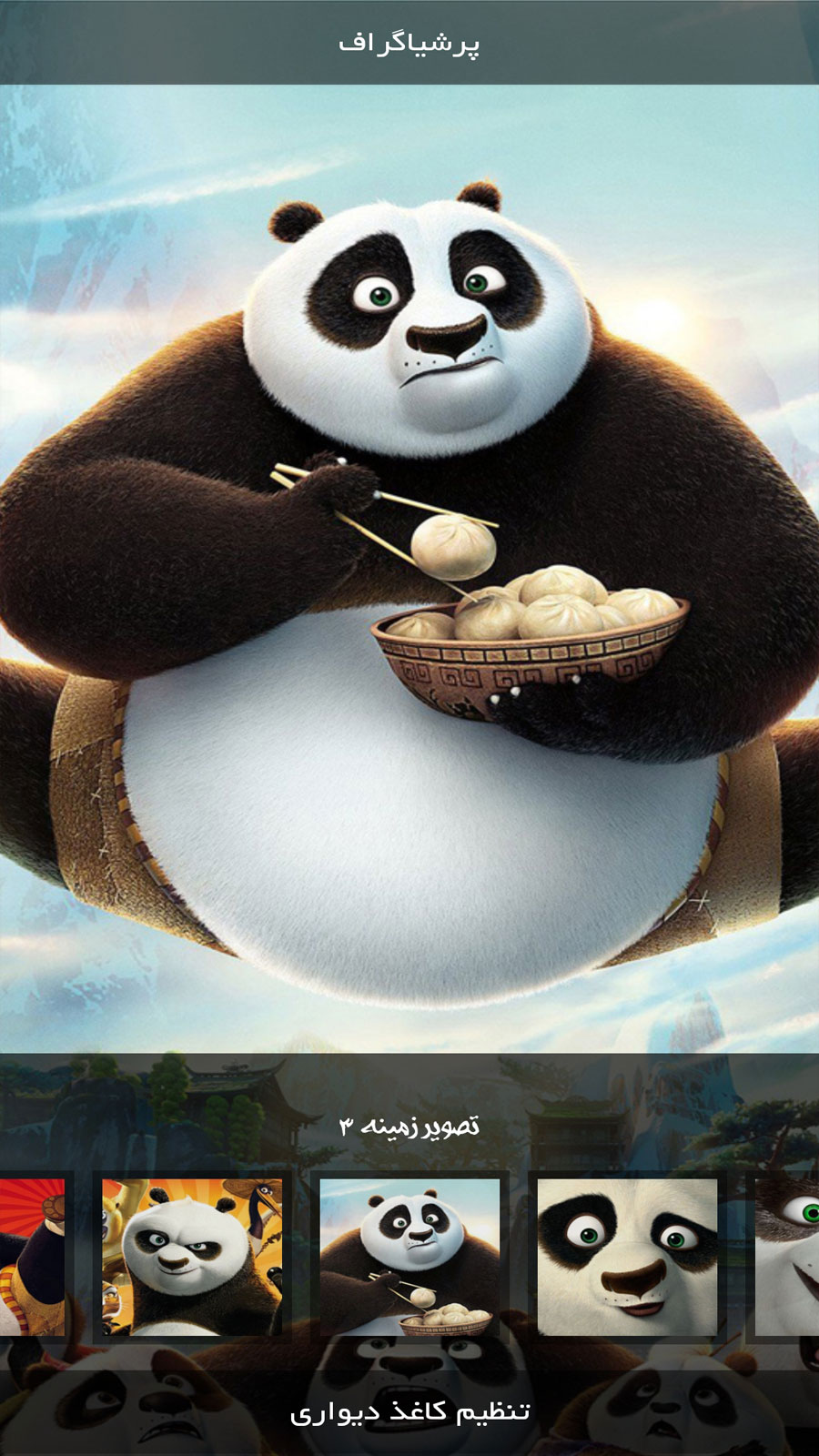Pick the Po face close-up thumbnail
The width and height of the screenshot is (819, 1456).
(x=627, y=1257)
